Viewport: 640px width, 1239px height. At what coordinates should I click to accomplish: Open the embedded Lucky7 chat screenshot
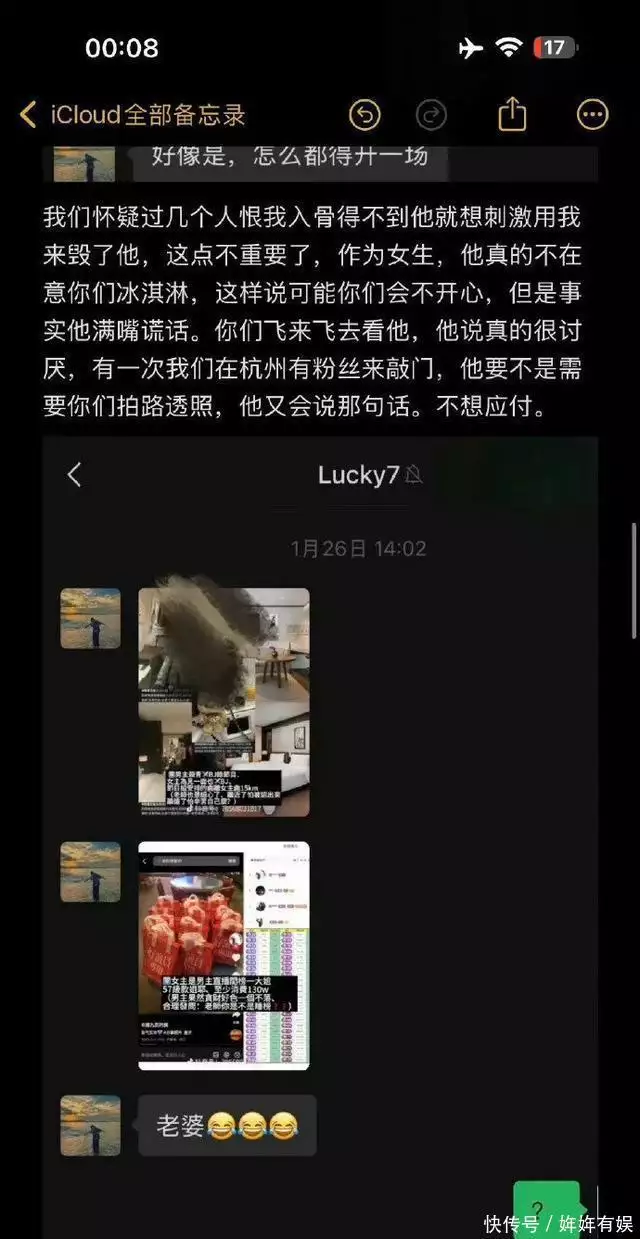[320, 837]
